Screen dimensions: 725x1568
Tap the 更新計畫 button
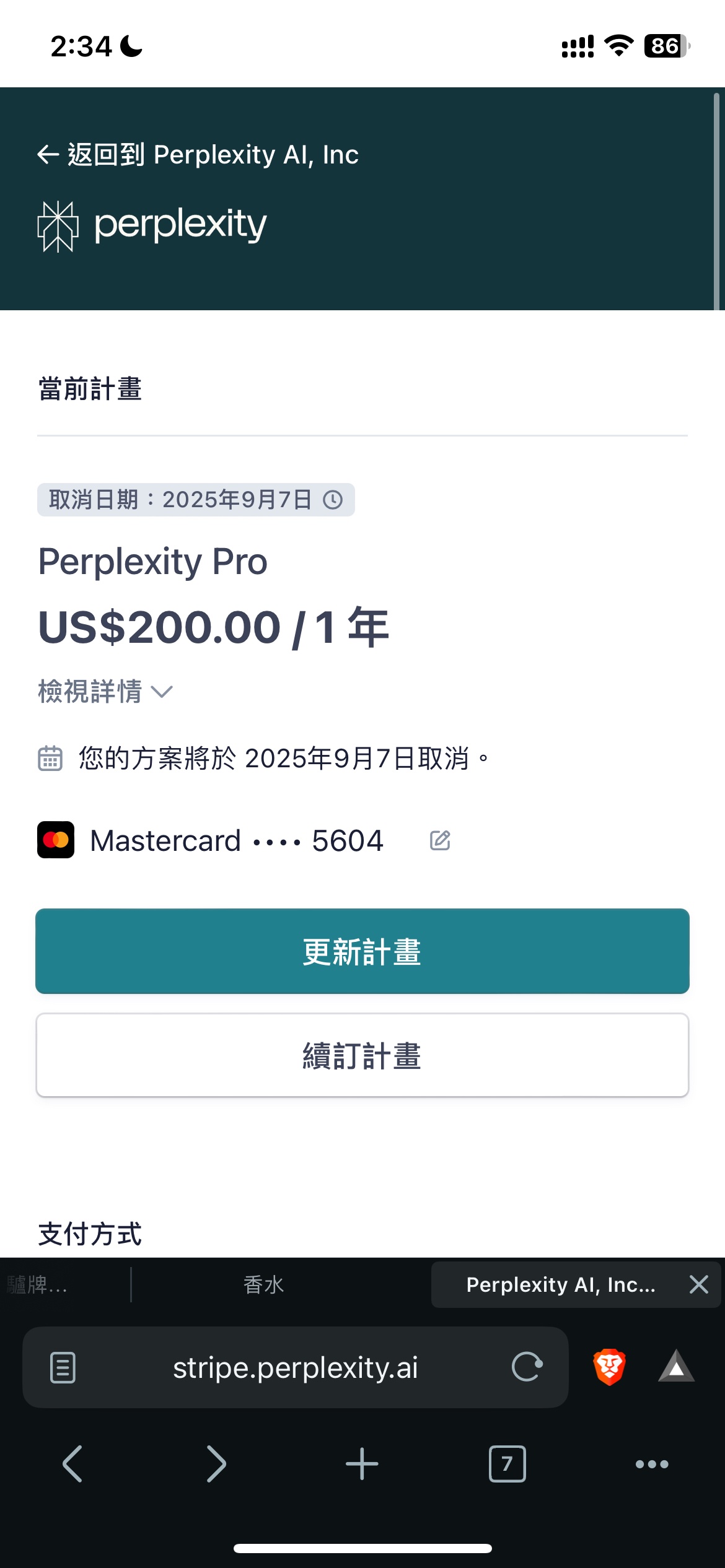click(x=362, y=951)
